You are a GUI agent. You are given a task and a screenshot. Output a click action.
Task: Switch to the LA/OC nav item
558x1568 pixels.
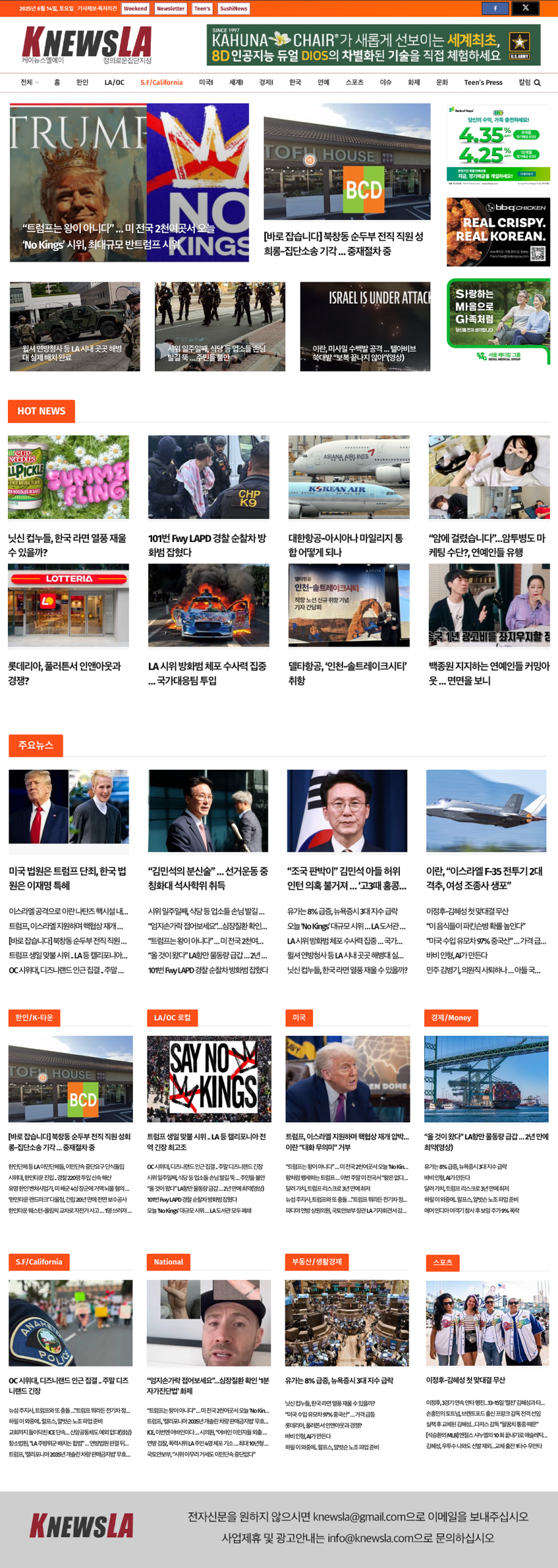point(114,82)
